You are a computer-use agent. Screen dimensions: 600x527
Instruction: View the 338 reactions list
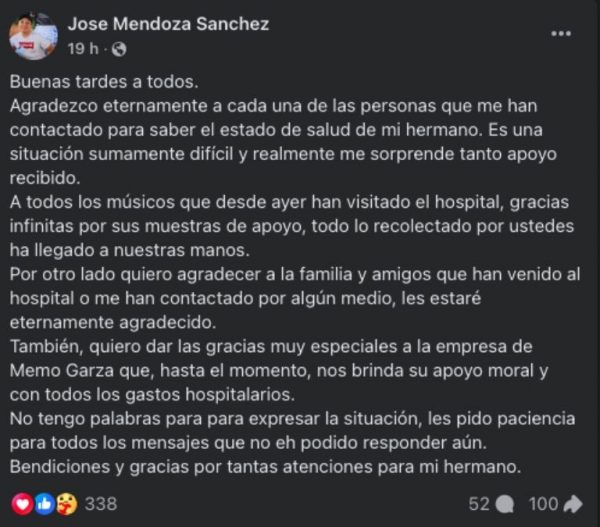(100, 503)
